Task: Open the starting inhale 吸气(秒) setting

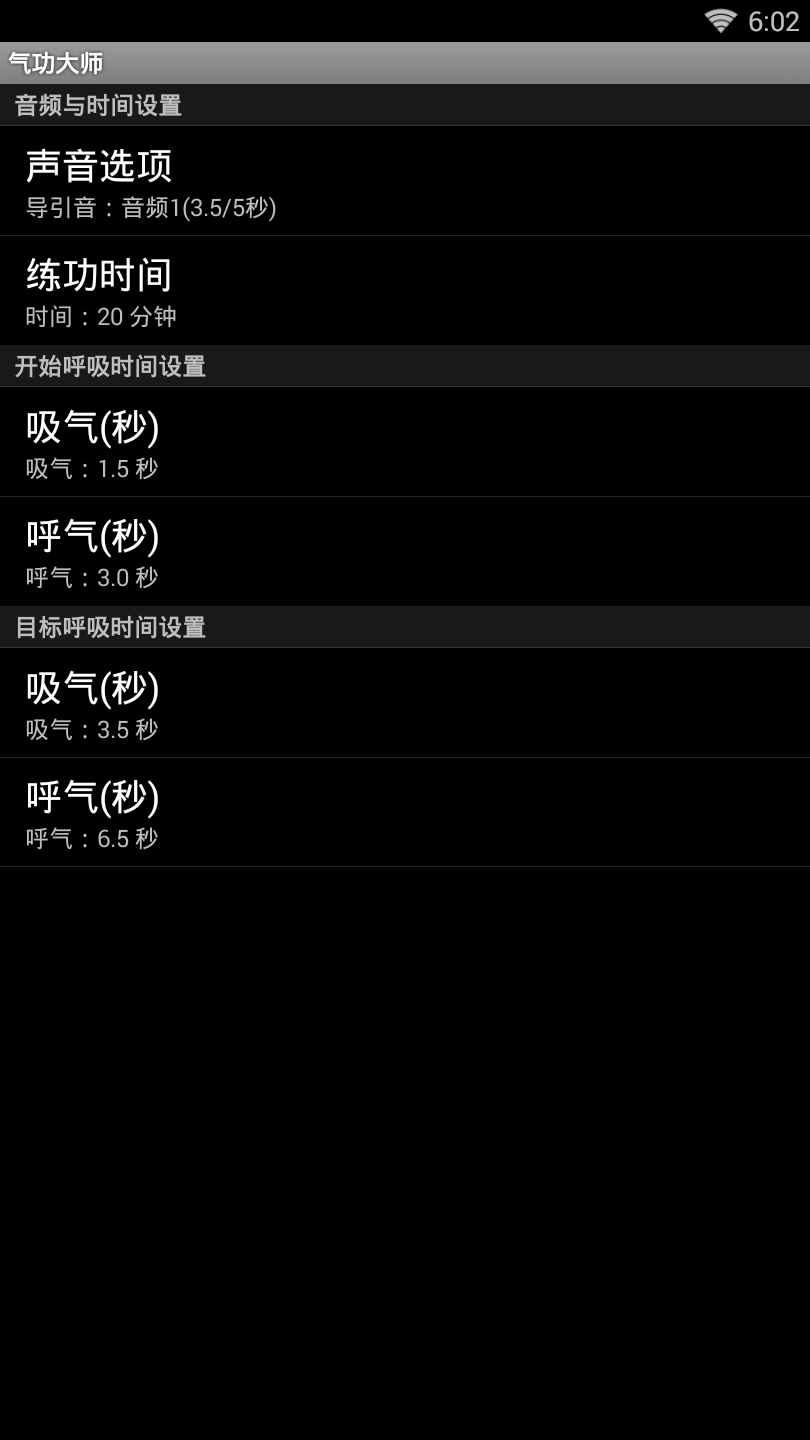Action: pyautogui.click(x=92, y=427)
